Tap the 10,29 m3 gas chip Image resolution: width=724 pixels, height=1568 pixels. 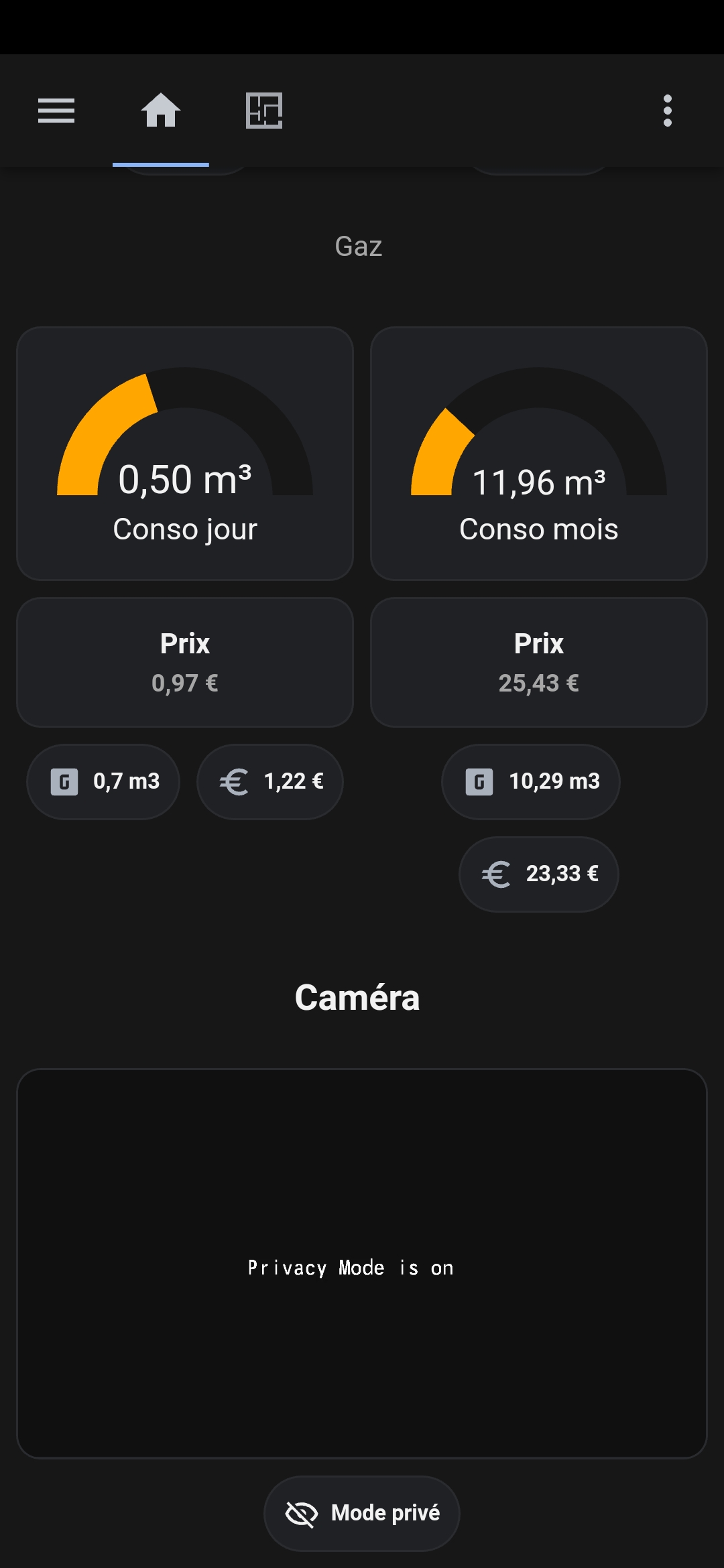pyautogui.click(x=531, y=781)
